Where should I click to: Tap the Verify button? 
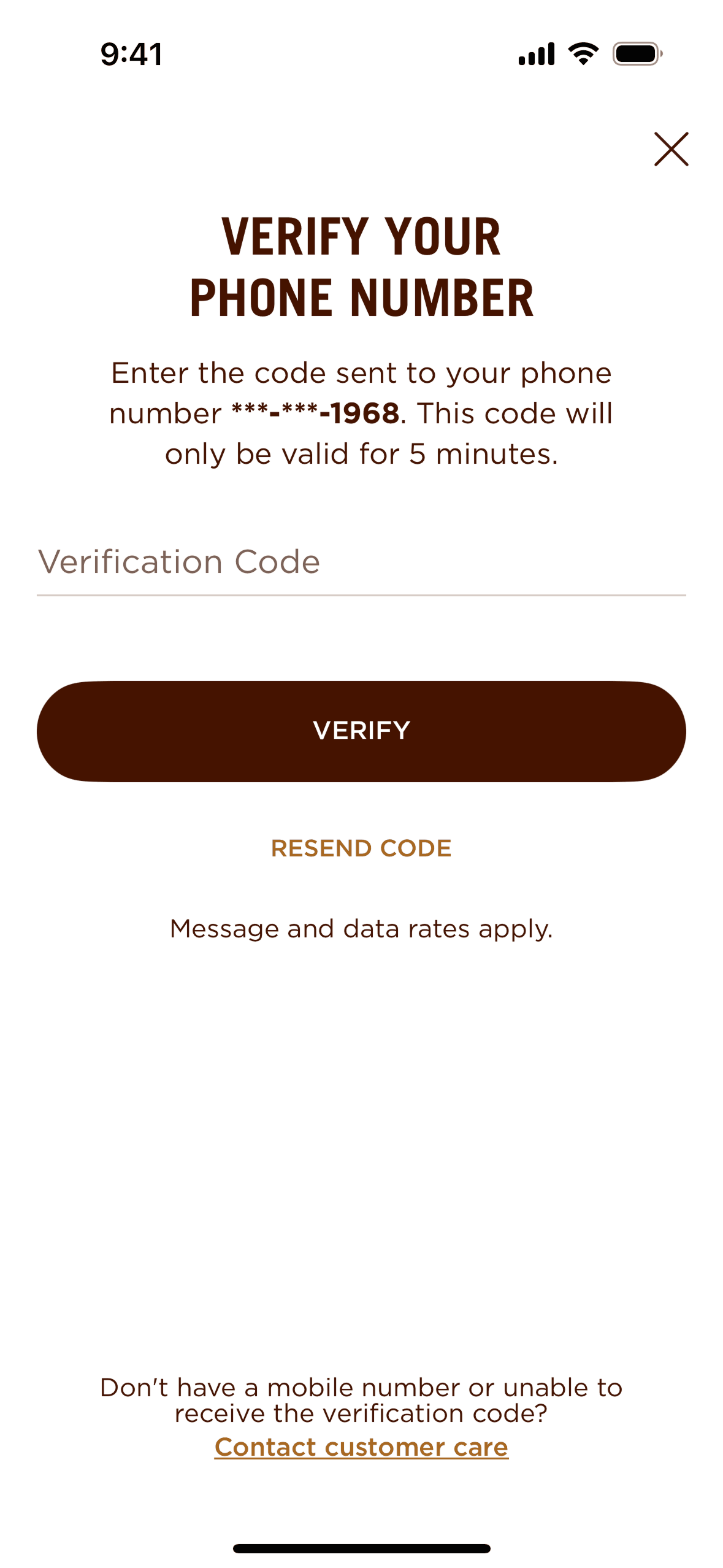[x=361, y=731]
